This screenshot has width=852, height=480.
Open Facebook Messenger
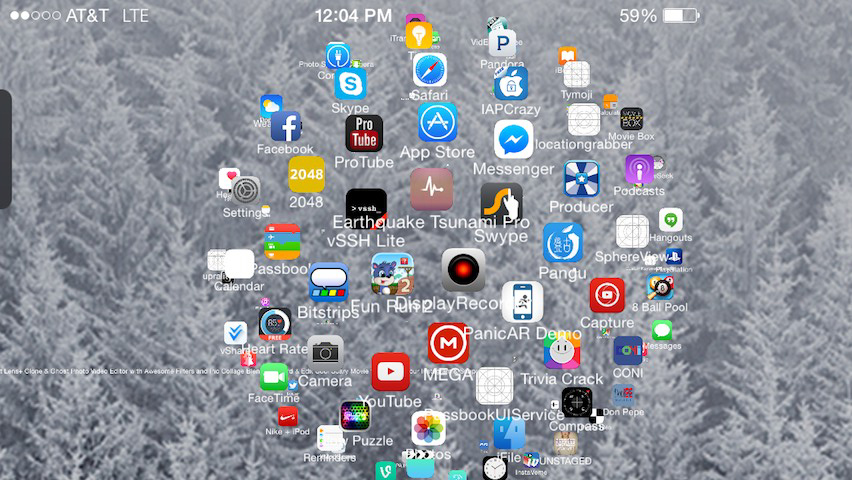pyautogui.click(x=513, y=140)
